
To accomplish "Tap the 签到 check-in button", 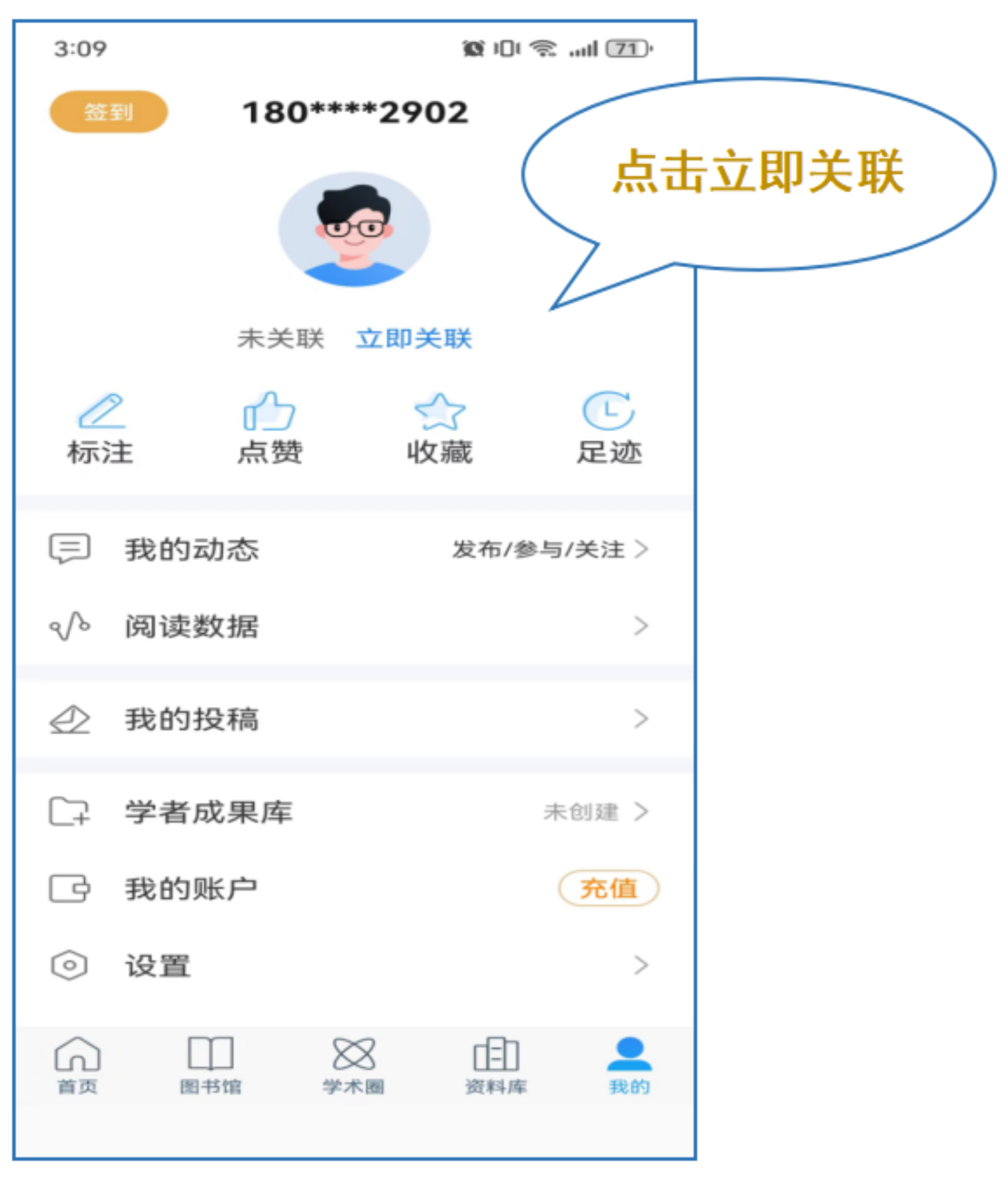I will 109,112.
